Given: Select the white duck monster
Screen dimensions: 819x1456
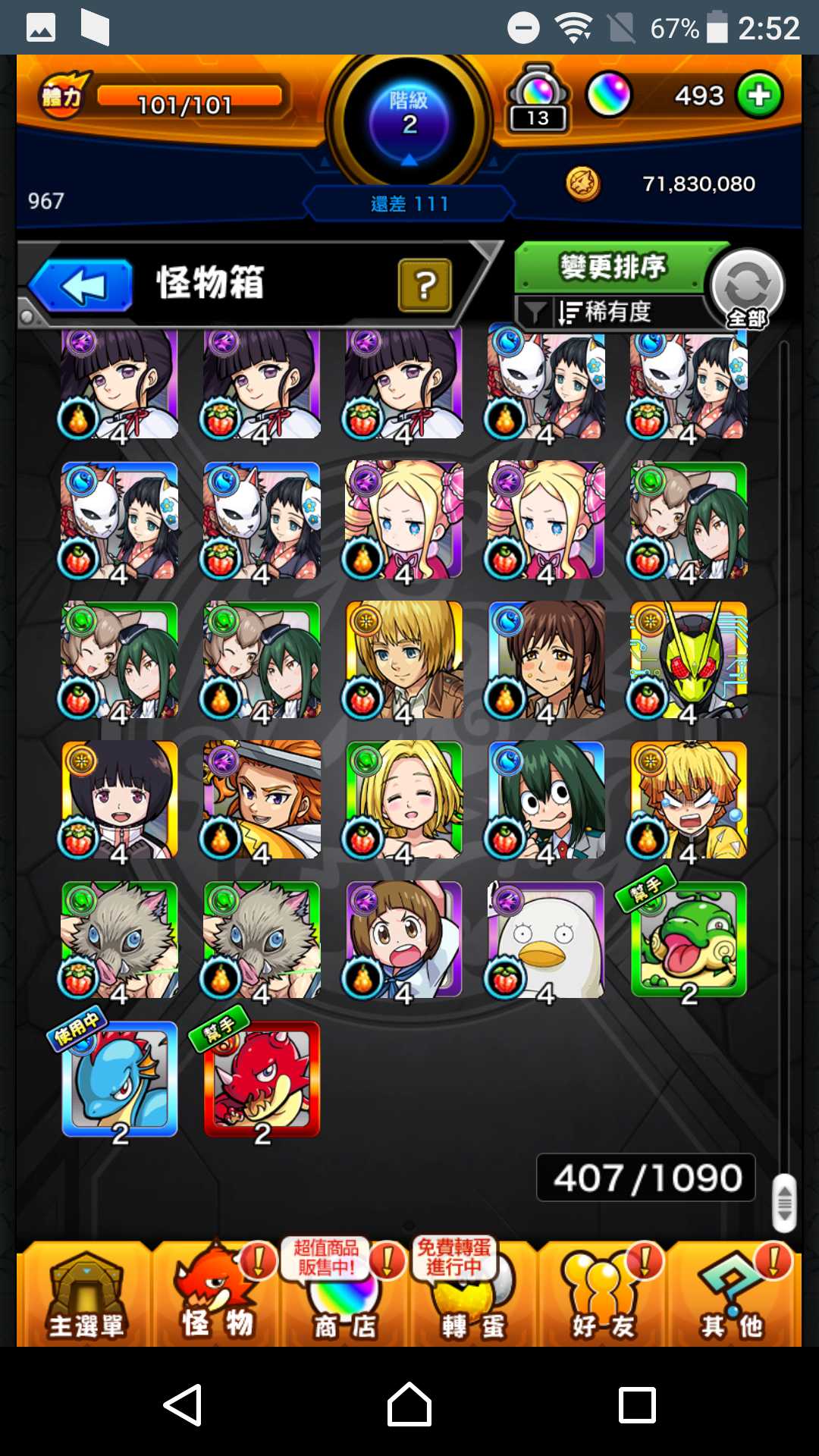Looking at the screenshot, I should [x=546, y=940].
